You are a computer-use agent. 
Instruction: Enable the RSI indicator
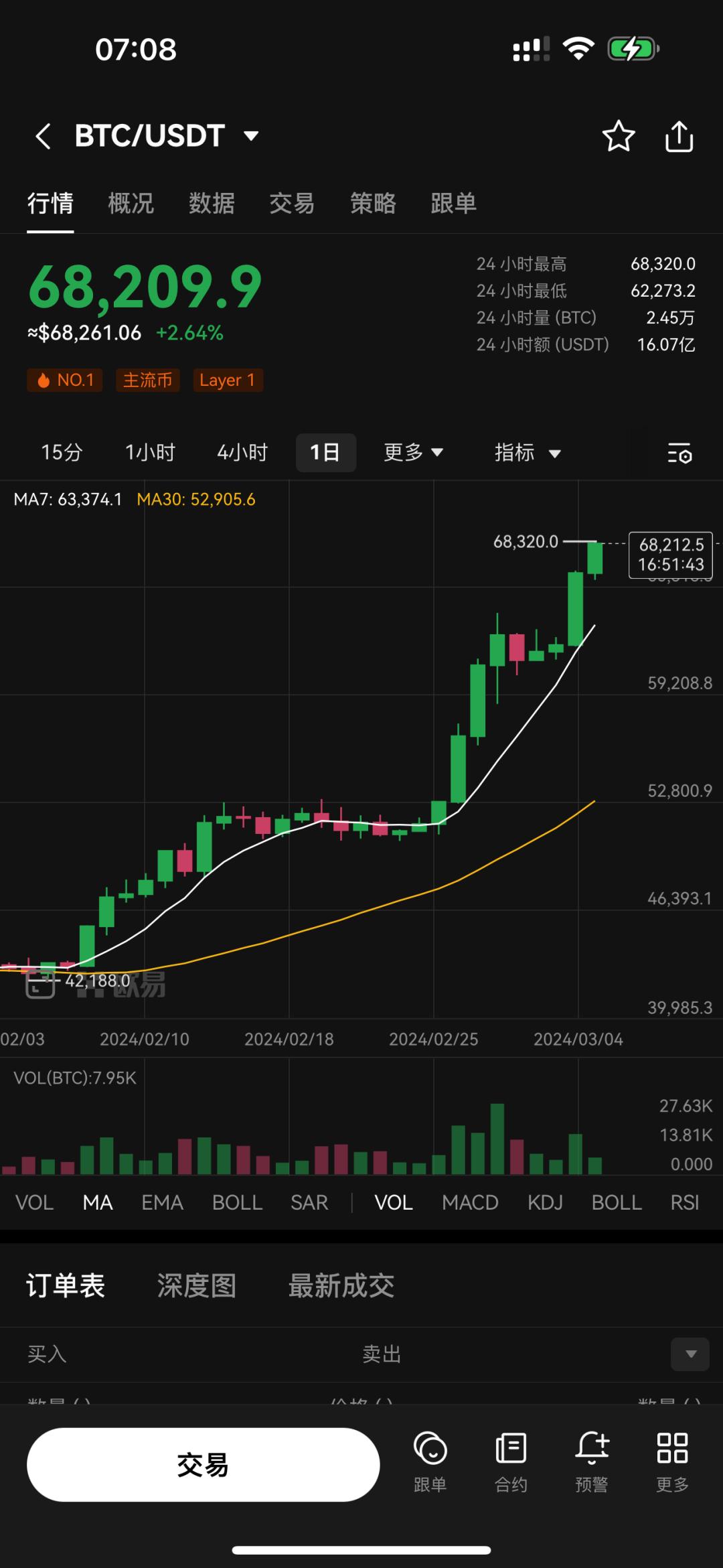[684, 1202]
